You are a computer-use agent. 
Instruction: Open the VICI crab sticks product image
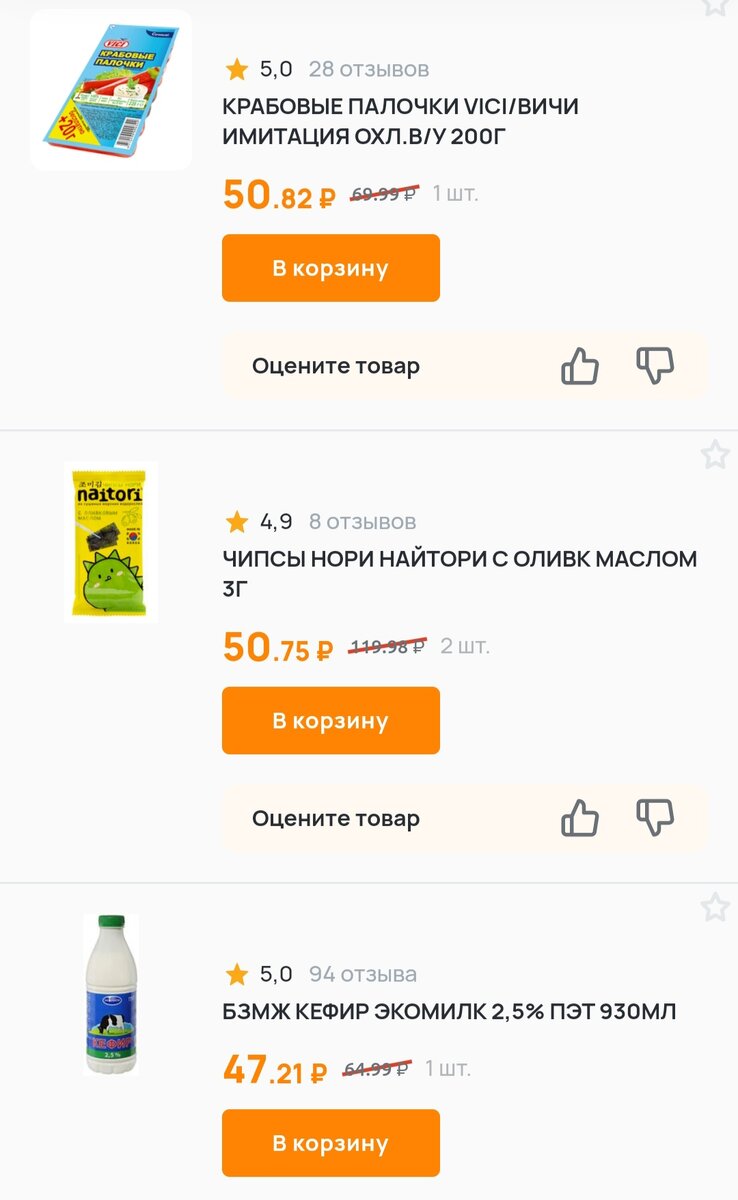(111, 90)
